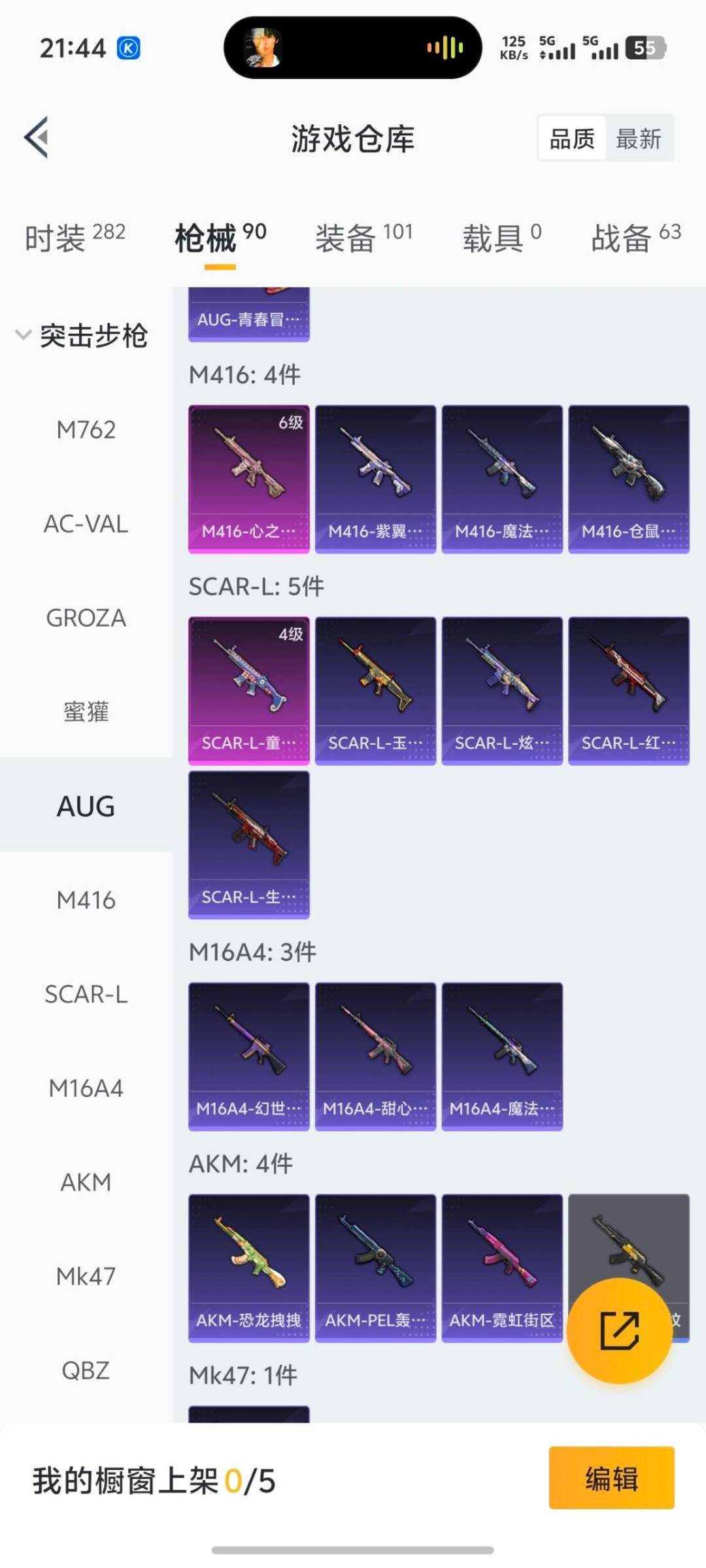The image size is (706, 1568).
Task: Open the M16A4-甜心 skin tile
Action: (x=375, y=1056)
